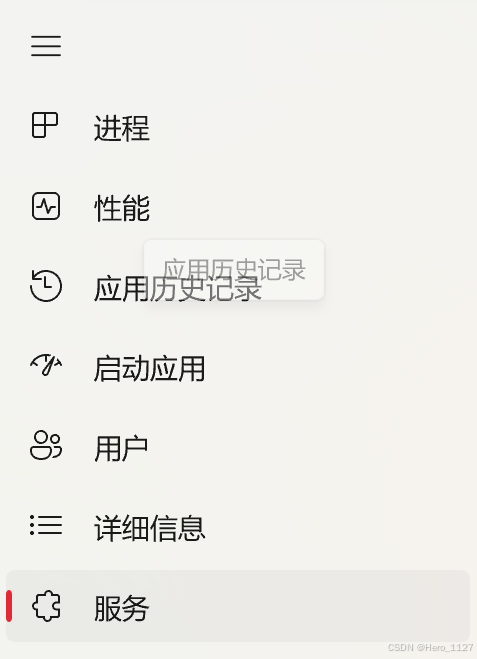
Task: Select the 用户 page
Action: (238, 446)
